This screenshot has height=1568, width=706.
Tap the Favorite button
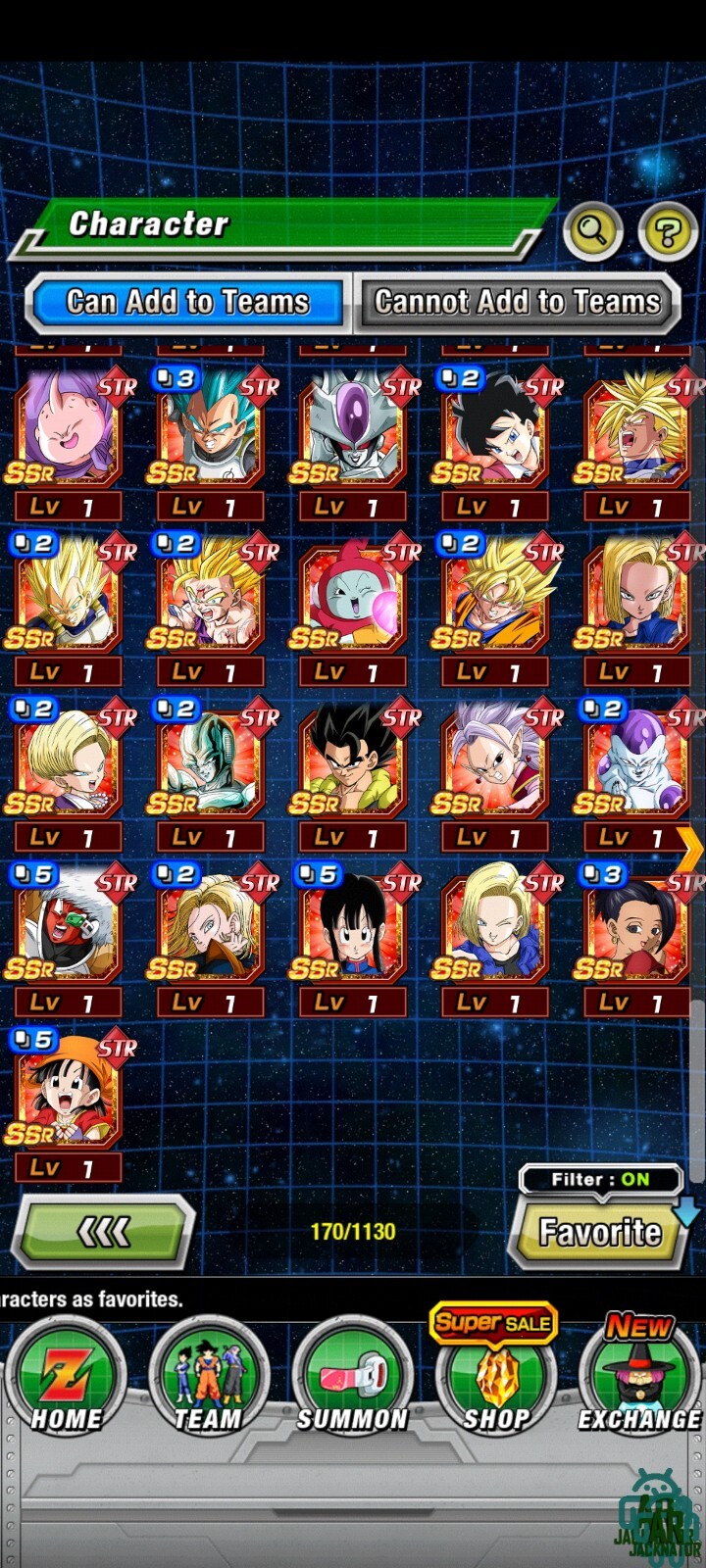tap(599, 1232)
